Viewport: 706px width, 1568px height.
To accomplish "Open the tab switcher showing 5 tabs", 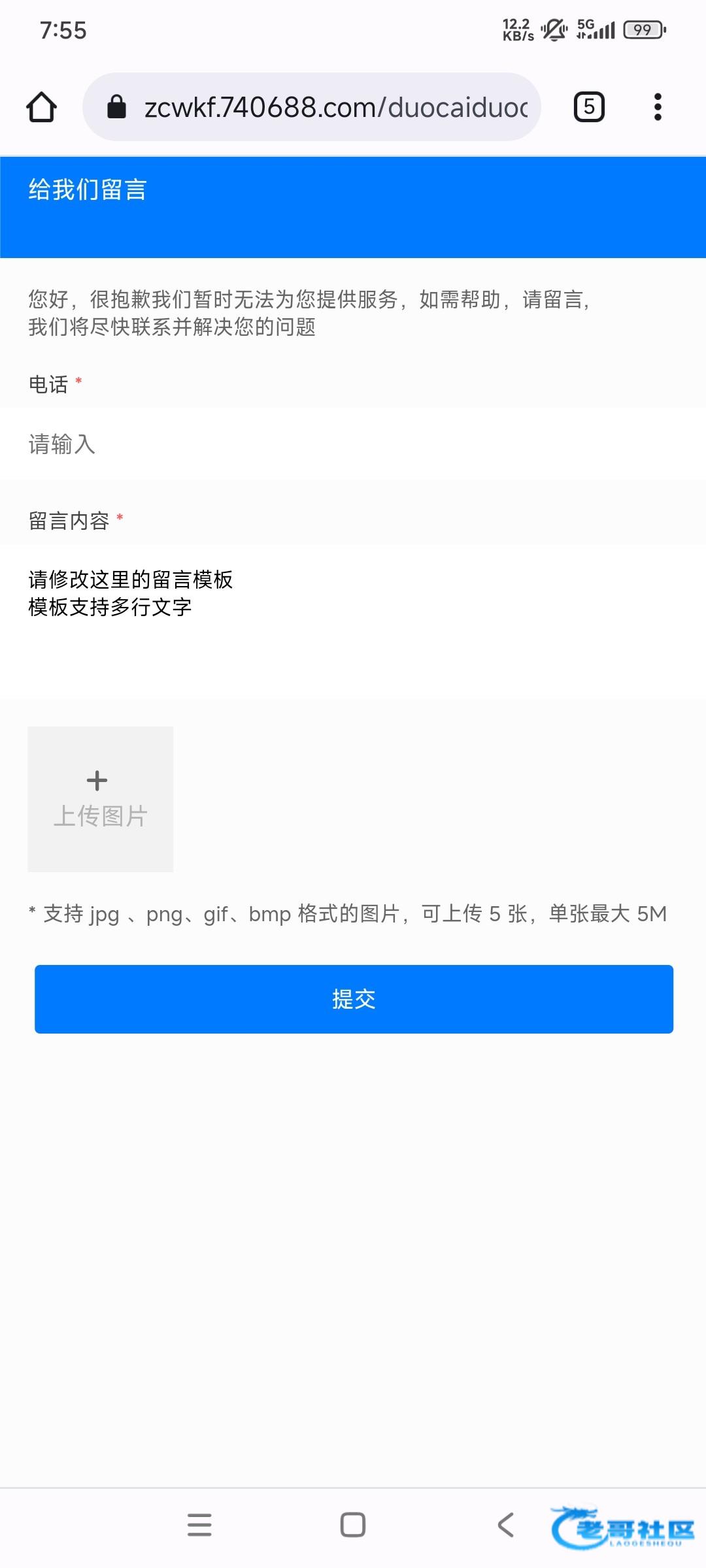I will click(588, 107).
